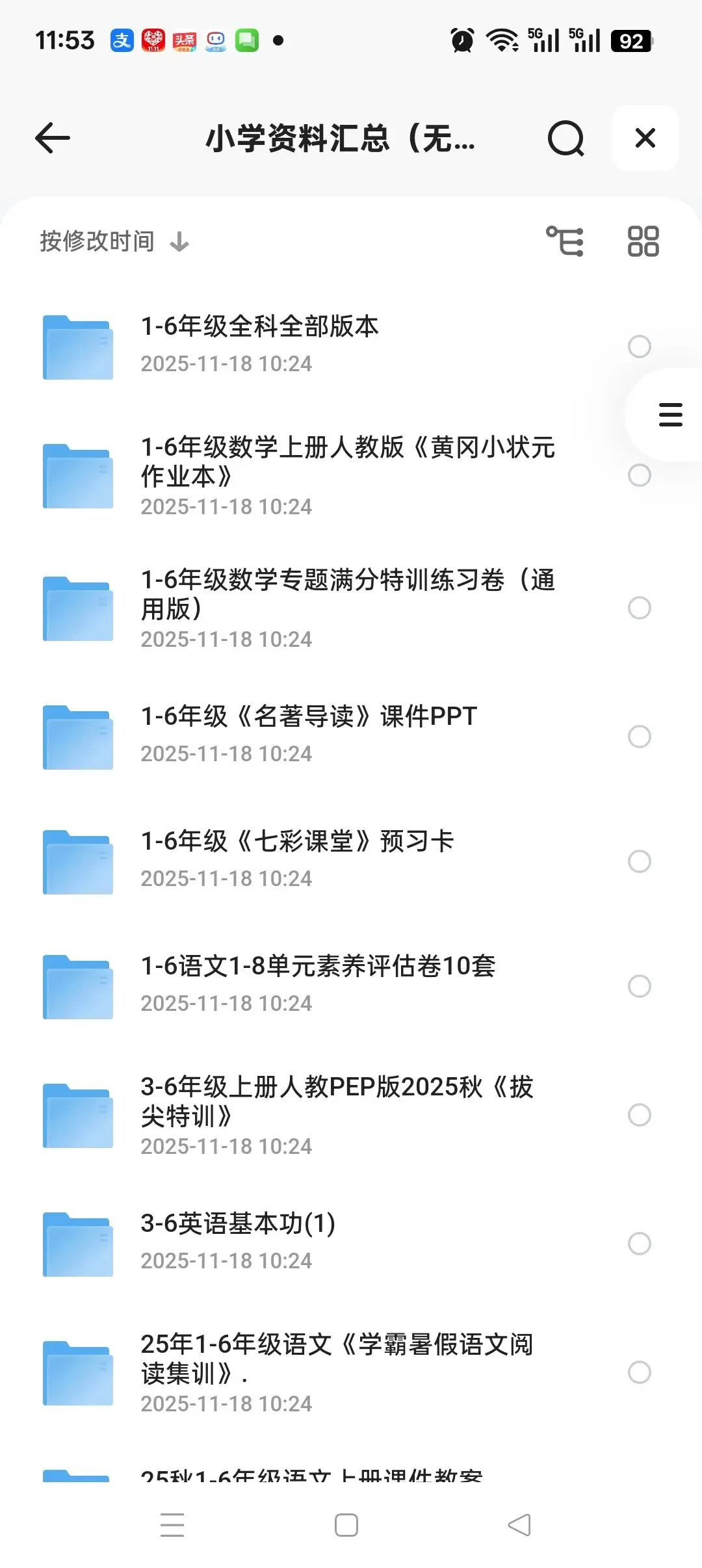The image size is (702, 1568).
Task: Select the 七彩课堂 预习卡 folder
Action: (639, 861)
